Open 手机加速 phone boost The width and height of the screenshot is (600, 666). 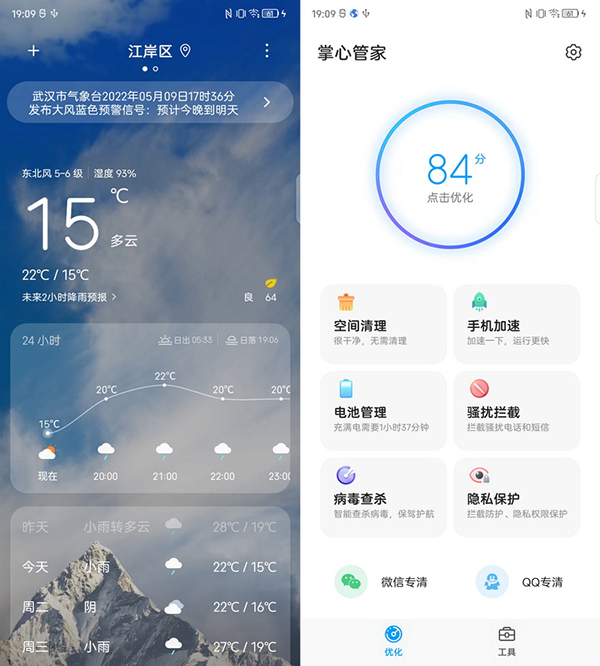click(x=517, y=324)
